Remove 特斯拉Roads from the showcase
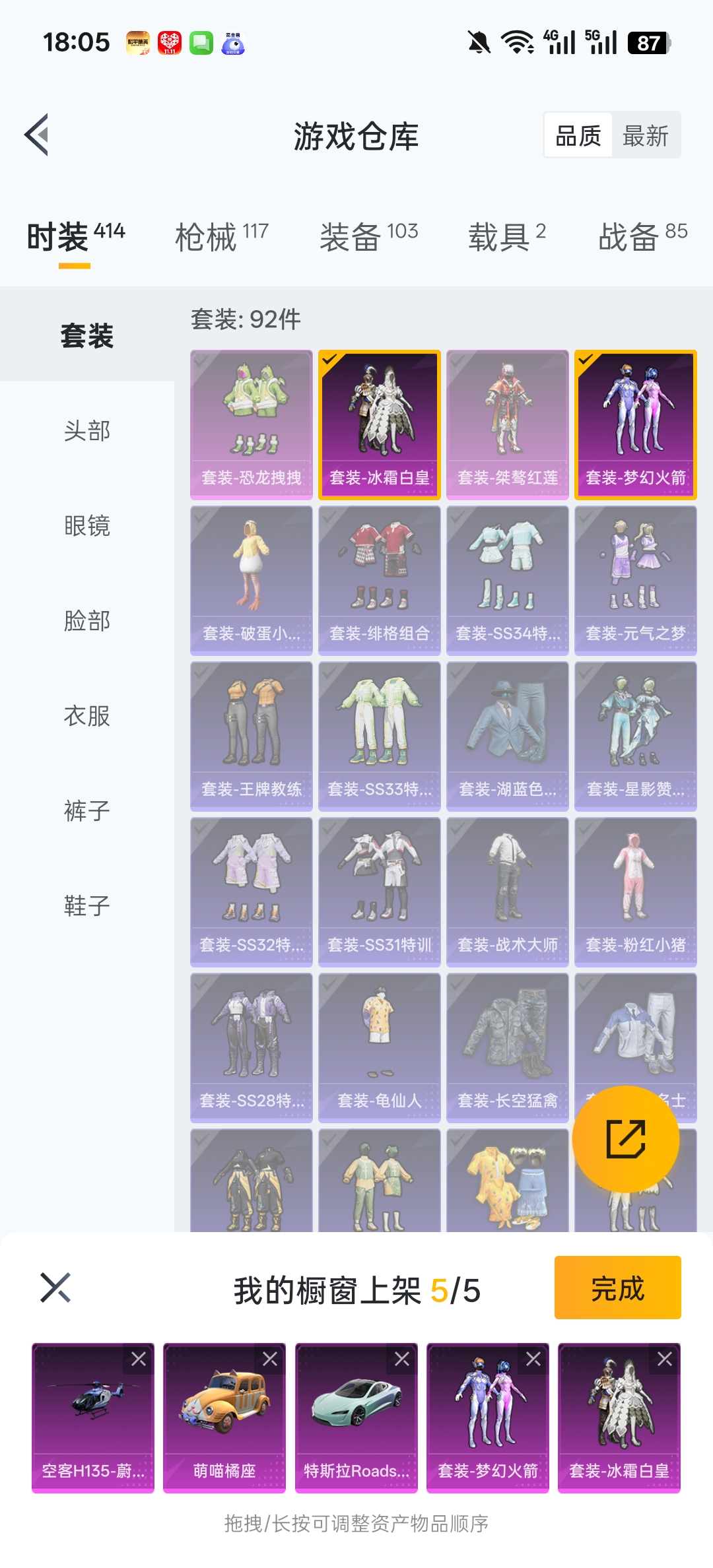Screen dimensions: 713x1568 click(x=402, y=1359)
